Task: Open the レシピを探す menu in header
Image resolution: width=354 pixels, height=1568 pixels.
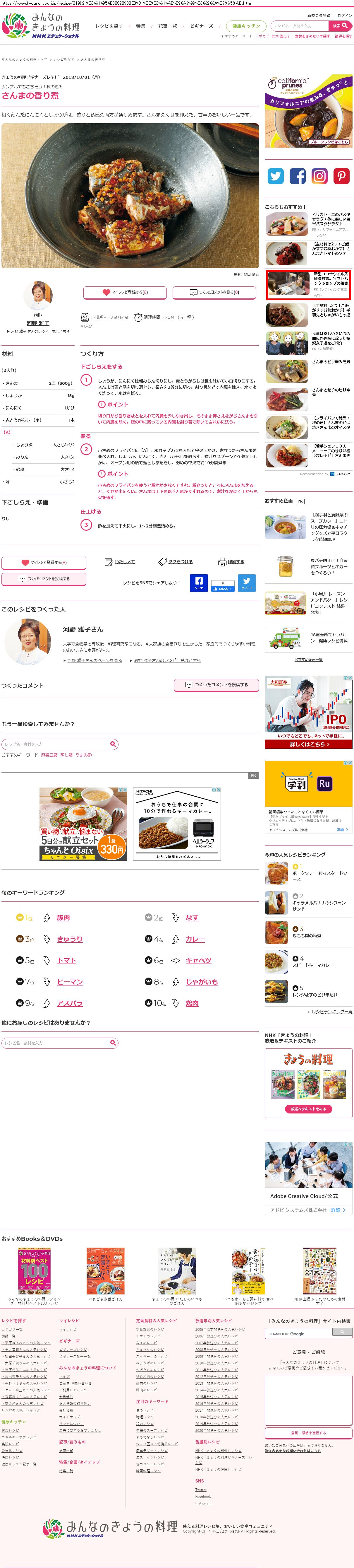Action: (109, 26)
